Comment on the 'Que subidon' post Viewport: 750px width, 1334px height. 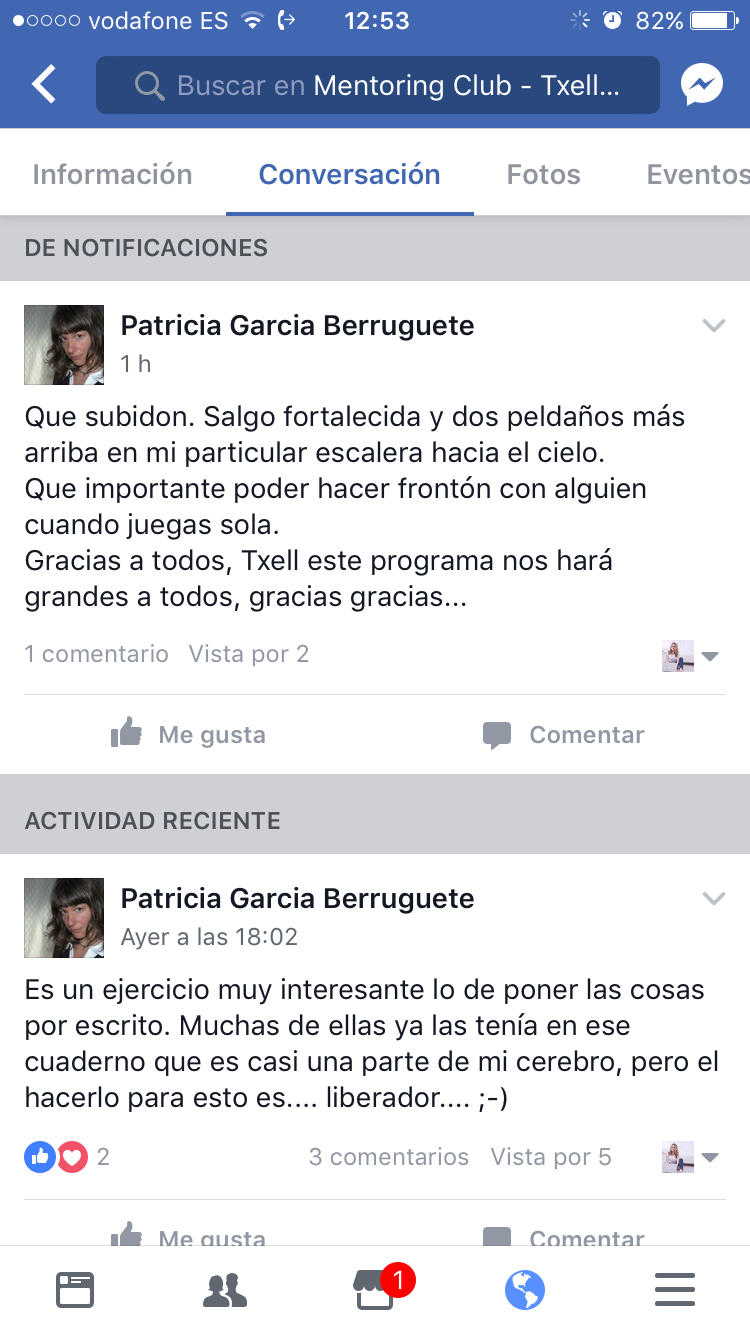point(564,735)
